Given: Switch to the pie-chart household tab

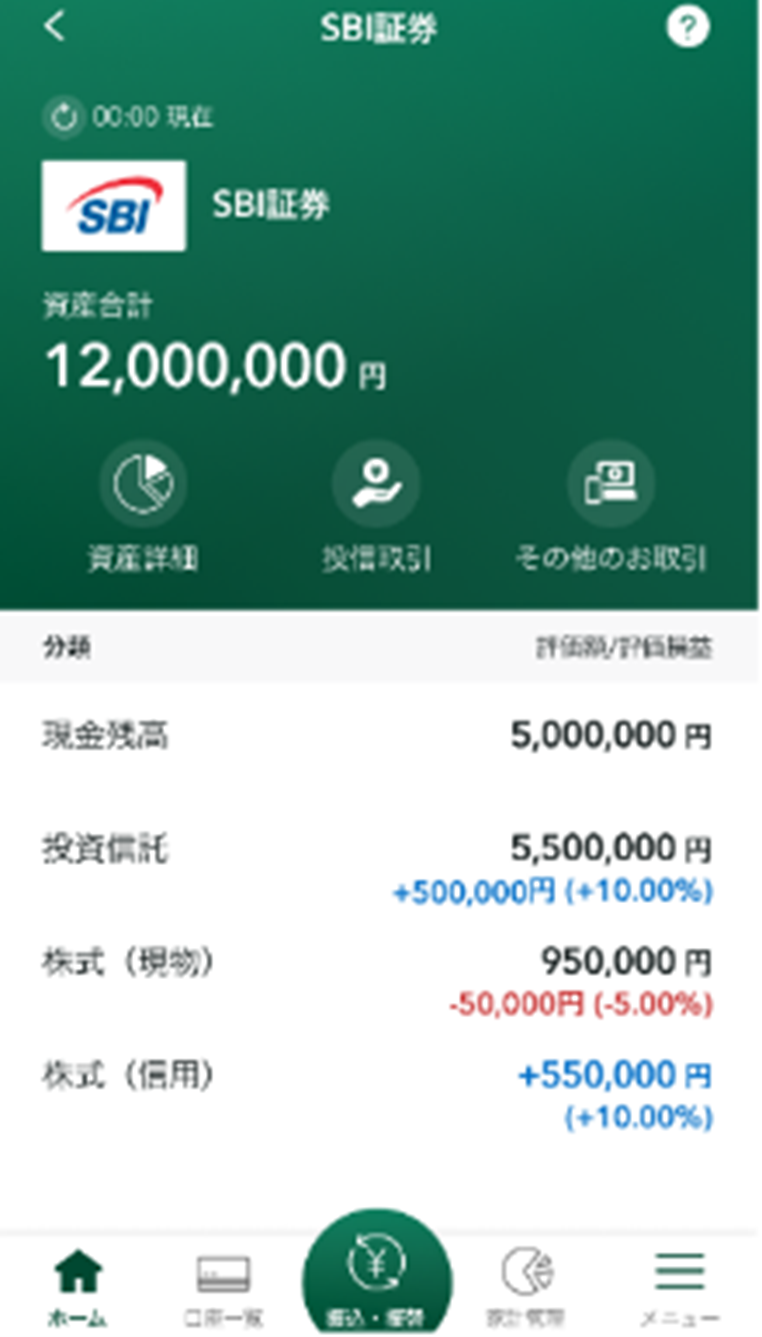Looking at the screenshot, I should 527,1285.
